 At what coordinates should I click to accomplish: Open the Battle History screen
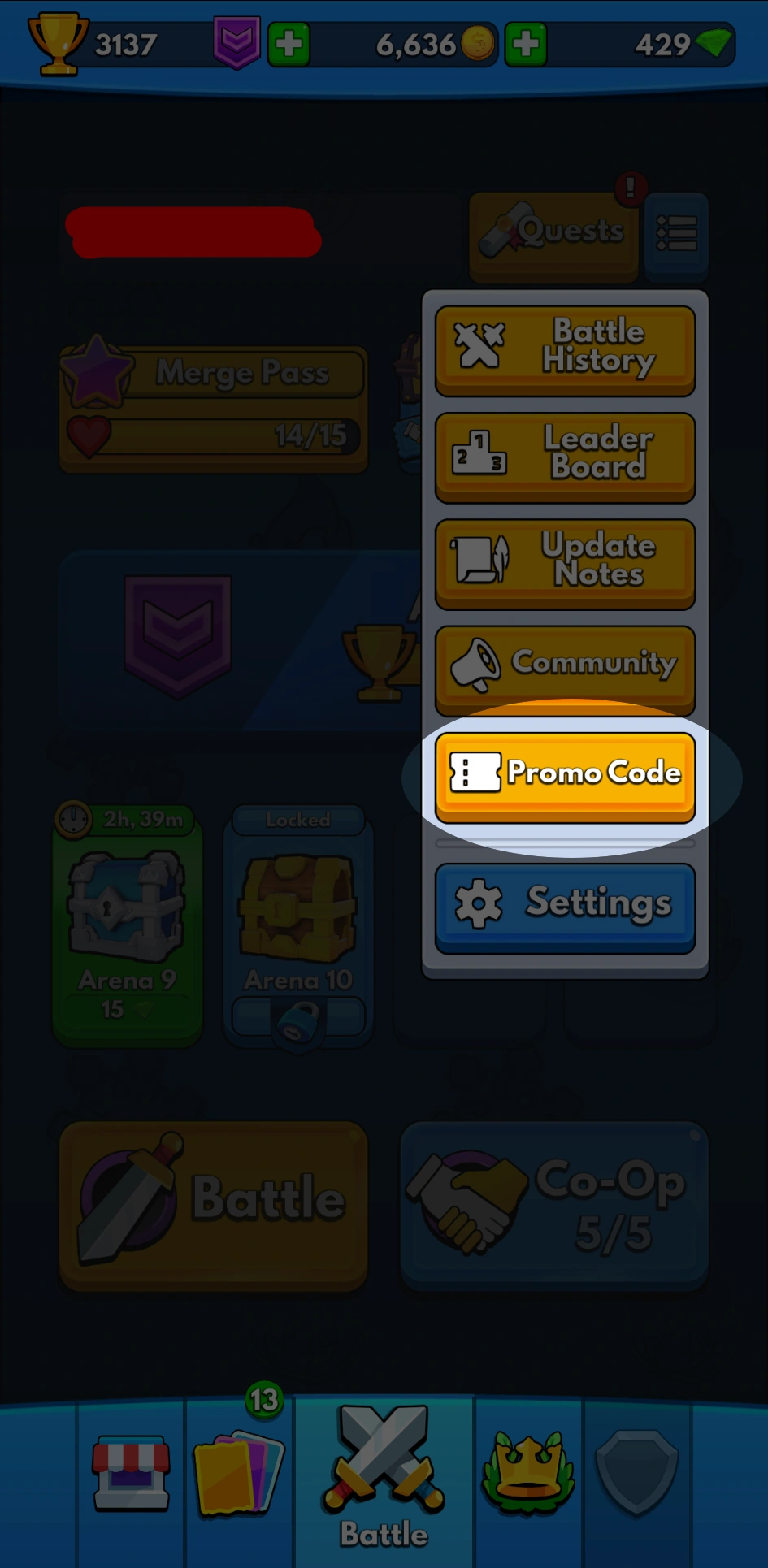(565, 349)
